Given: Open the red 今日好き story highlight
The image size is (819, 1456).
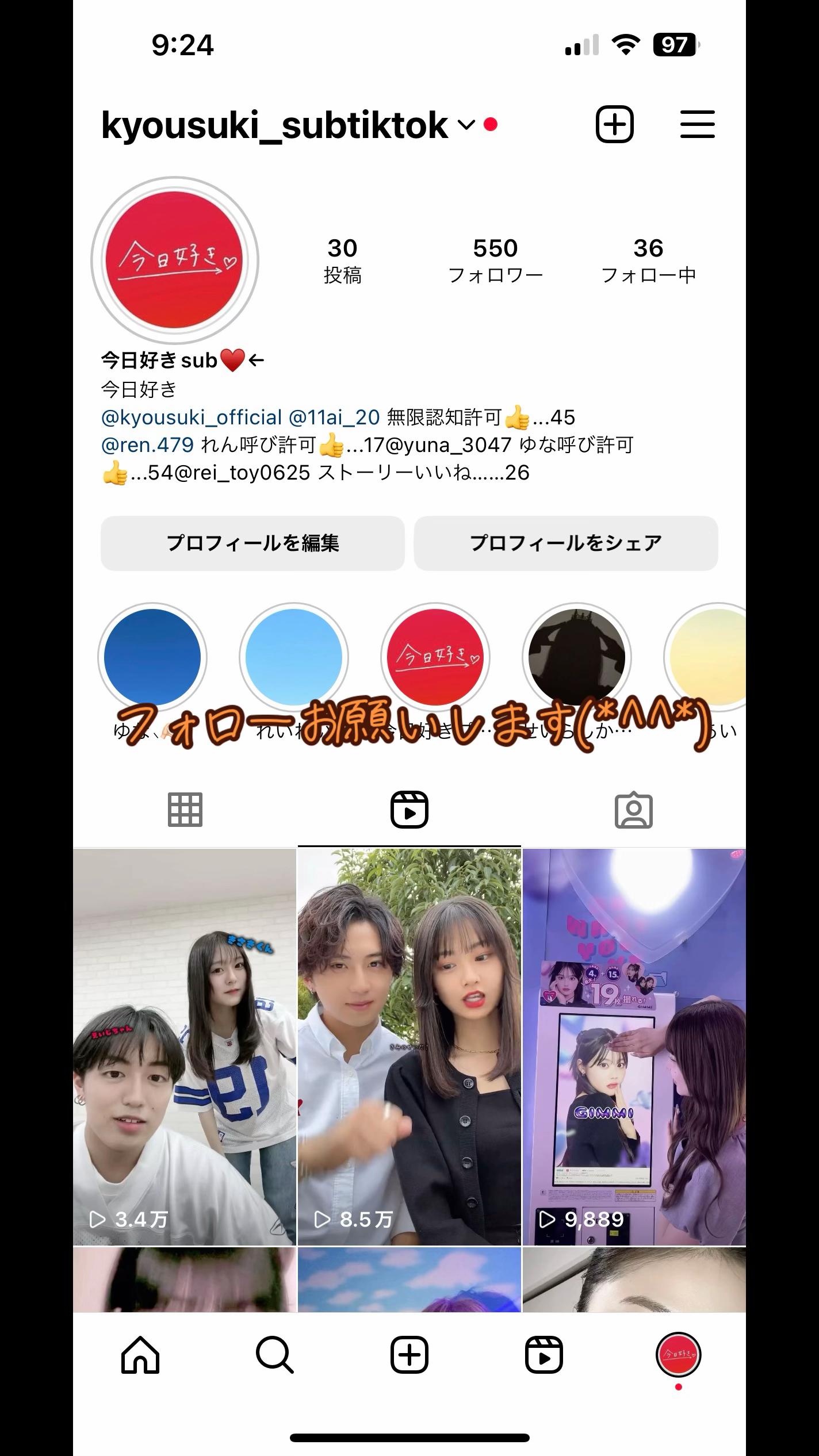Looking at the screenshot, I should 435,657.
